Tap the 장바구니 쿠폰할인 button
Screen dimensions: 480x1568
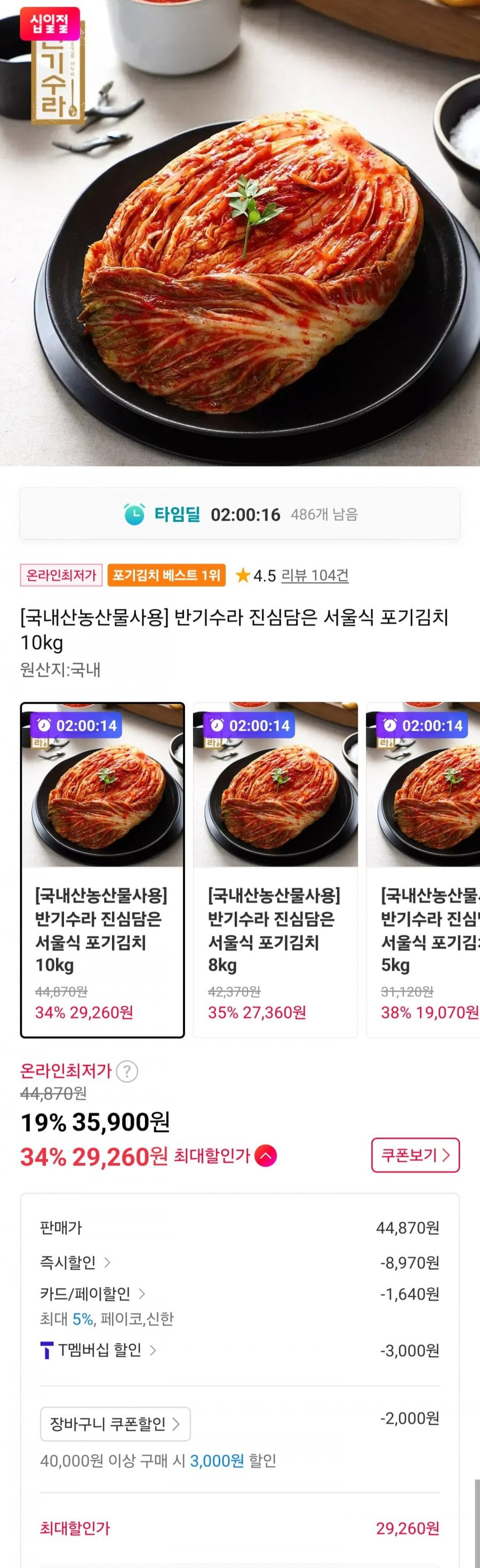(115, 1424)
